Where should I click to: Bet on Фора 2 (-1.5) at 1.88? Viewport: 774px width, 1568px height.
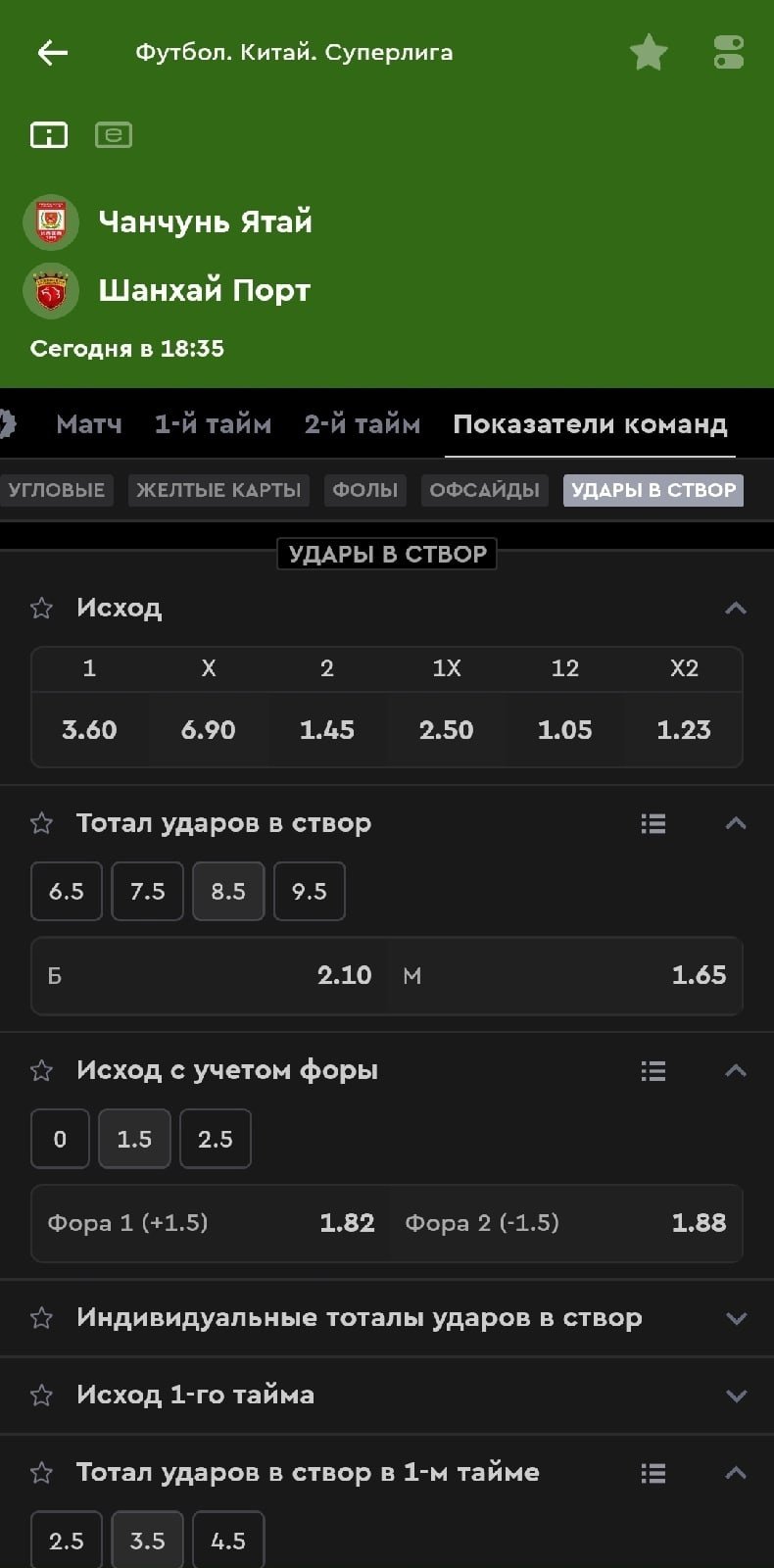(x=565, y=1223)
